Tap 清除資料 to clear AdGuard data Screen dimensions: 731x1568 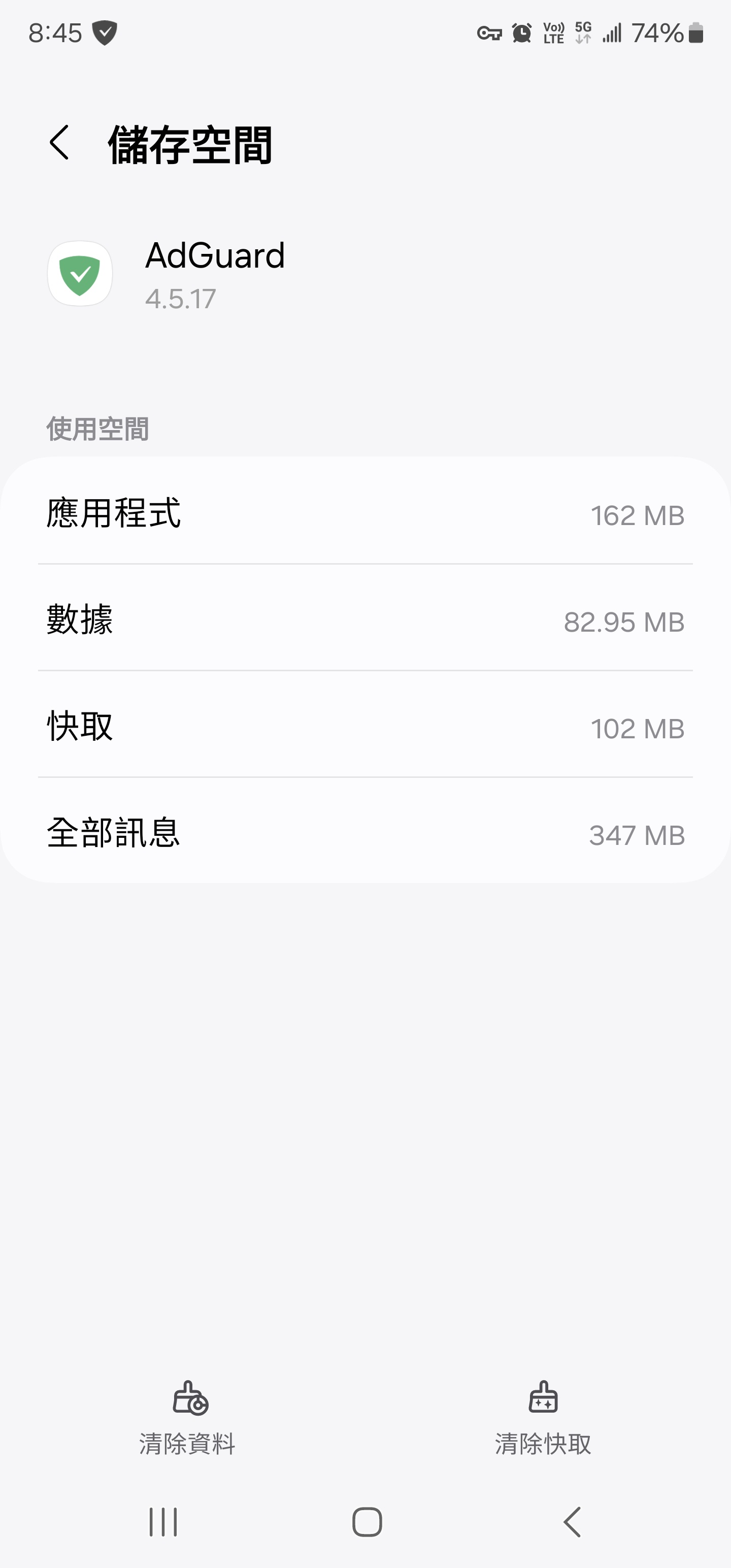pos(187,1418)
